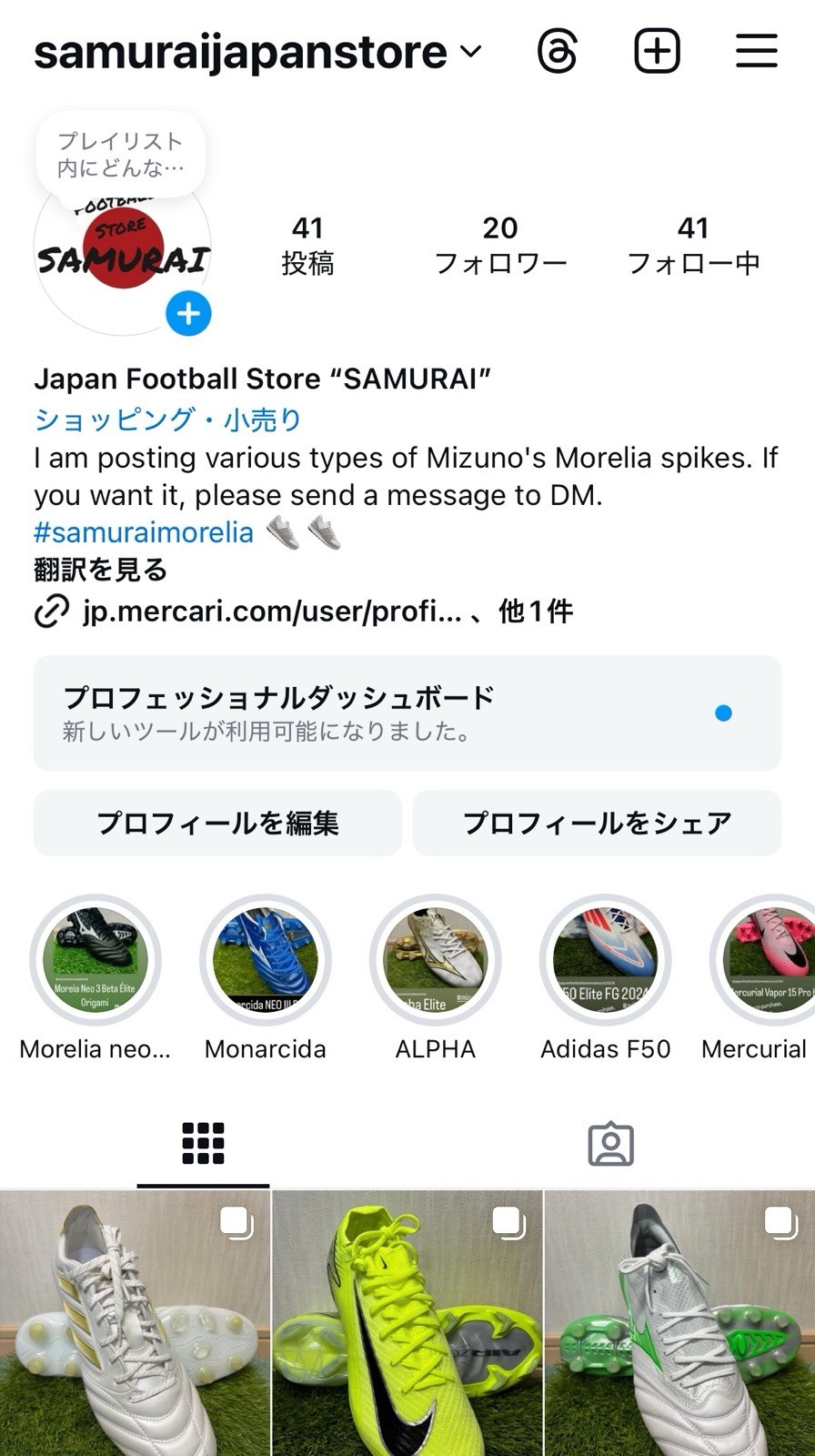Tap プロフィールを編集 button
This screenshot has height=1456, width=815.
pos(217,823)
